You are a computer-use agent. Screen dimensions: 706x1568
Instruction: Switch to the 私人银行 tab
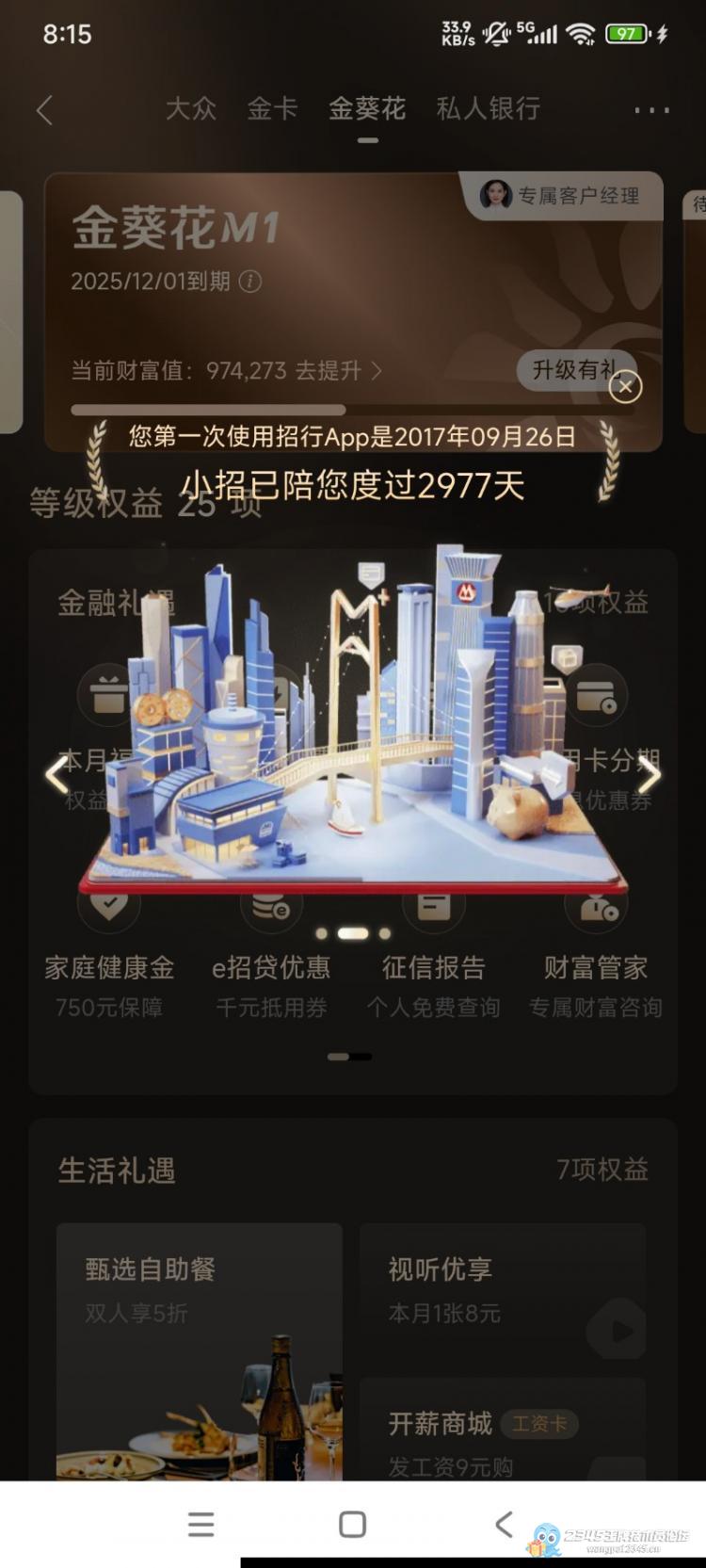pyautogui.click(x=488, y=109)
